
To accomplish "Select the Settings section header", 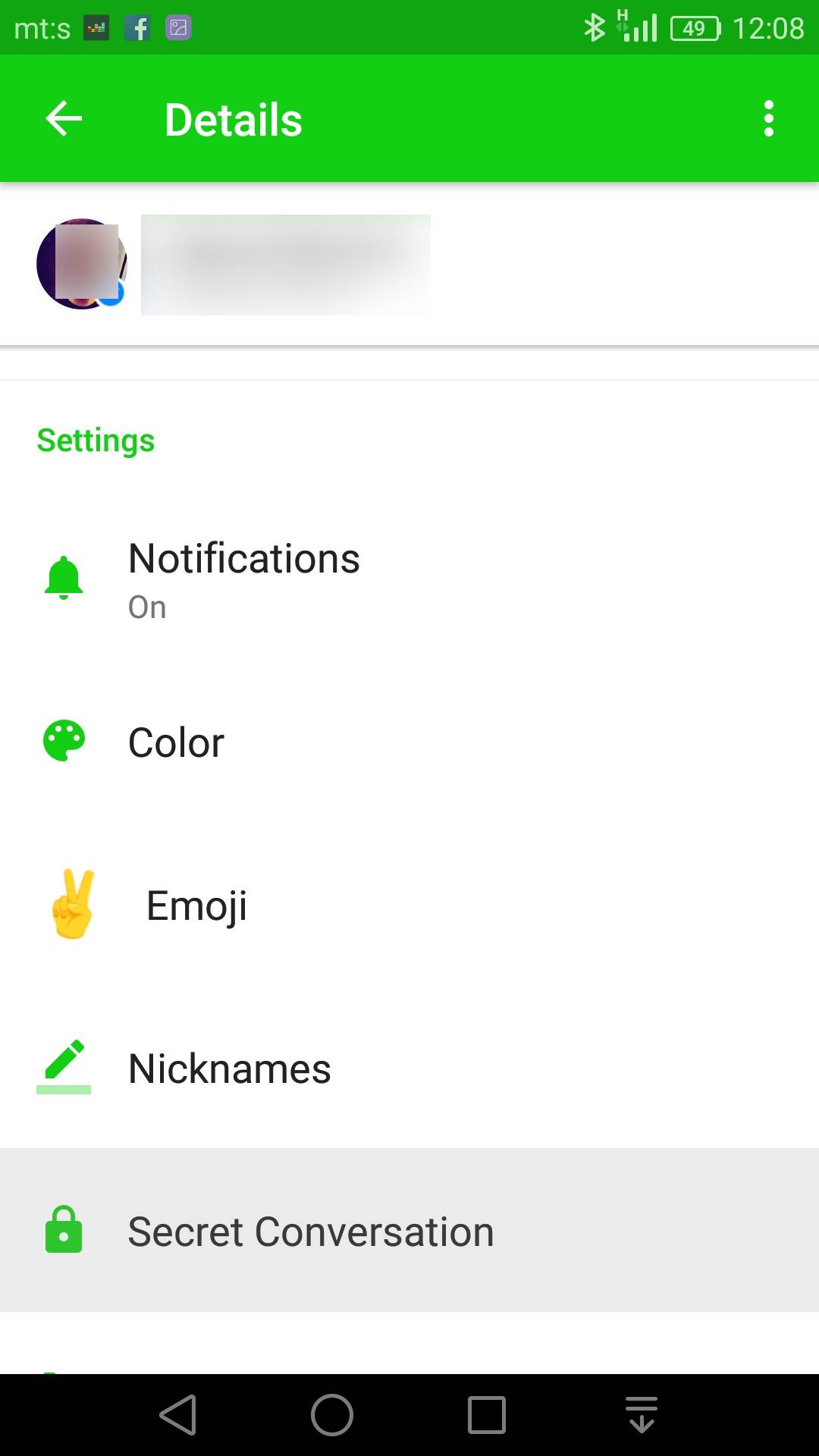I will click(x=96, y=440).
